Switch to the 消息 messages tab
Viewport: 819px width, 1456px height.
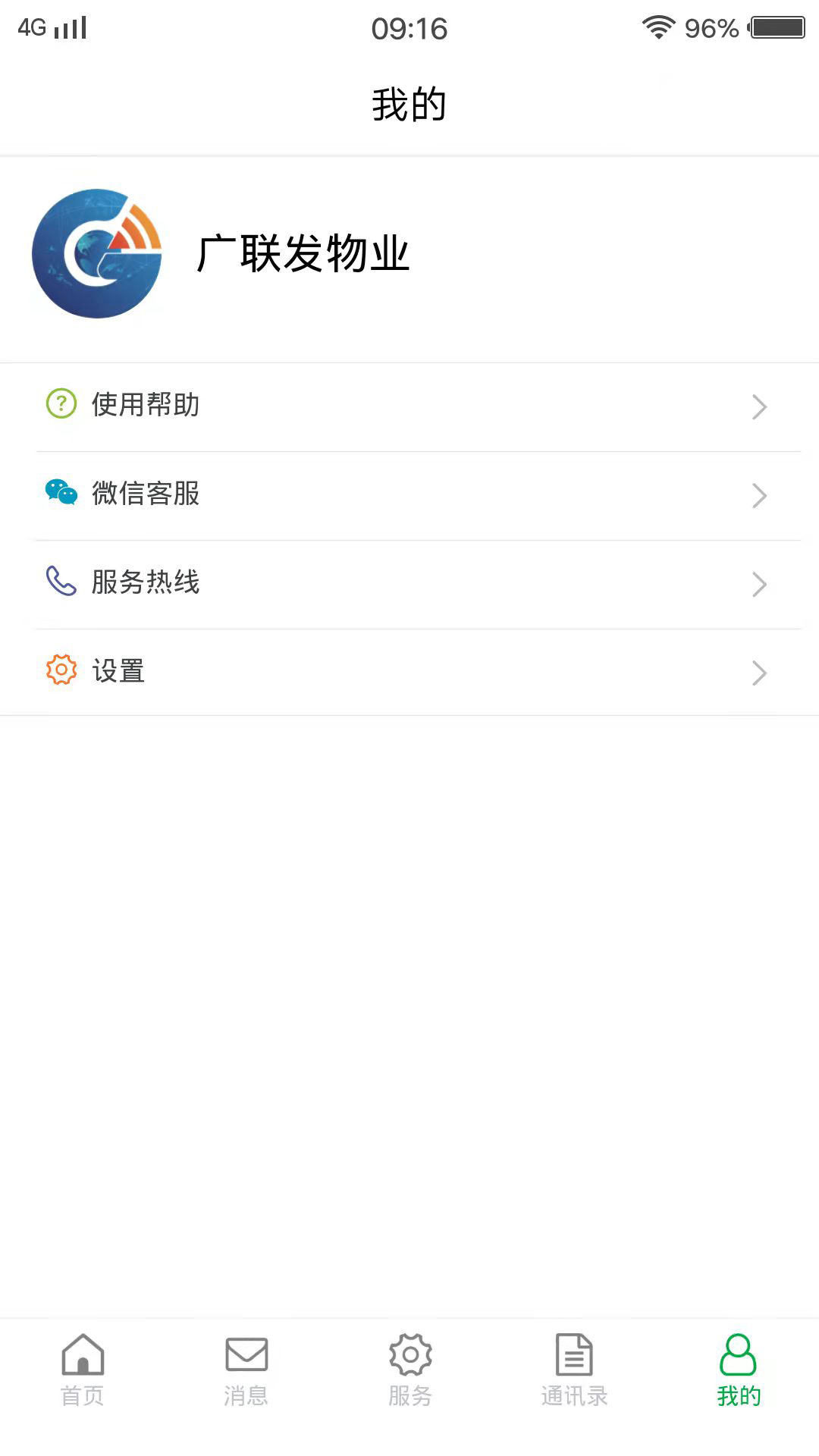(246, 1370)
